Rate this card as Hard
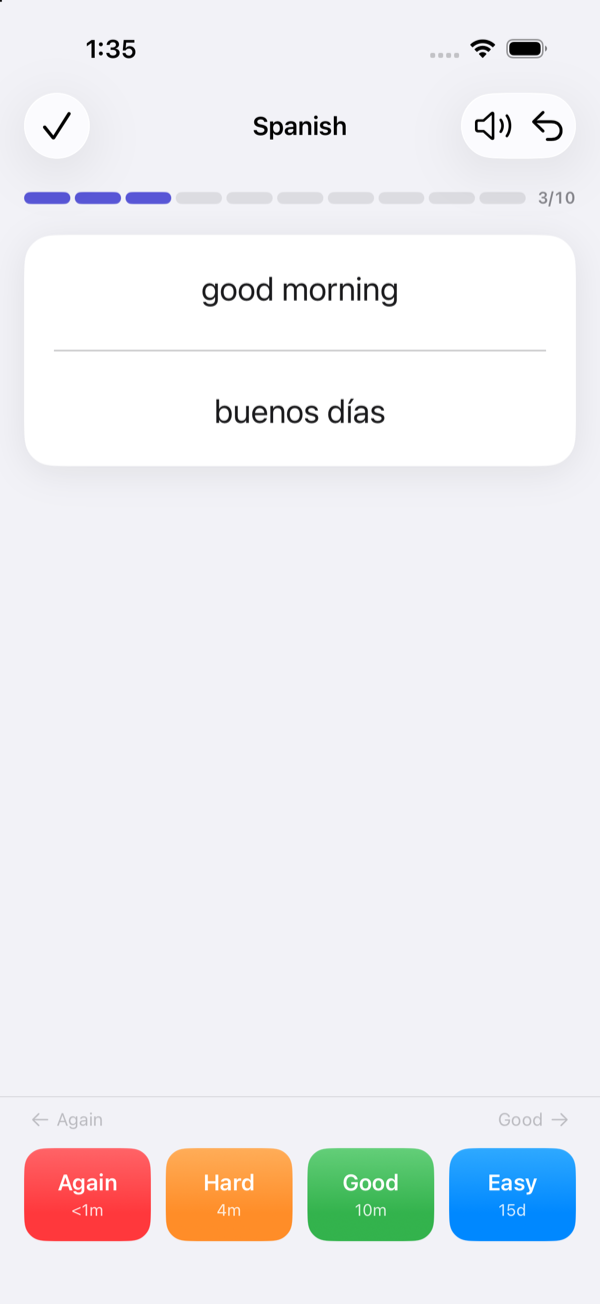Screen dimensions: 600x1304 (x=229, y=1194)
